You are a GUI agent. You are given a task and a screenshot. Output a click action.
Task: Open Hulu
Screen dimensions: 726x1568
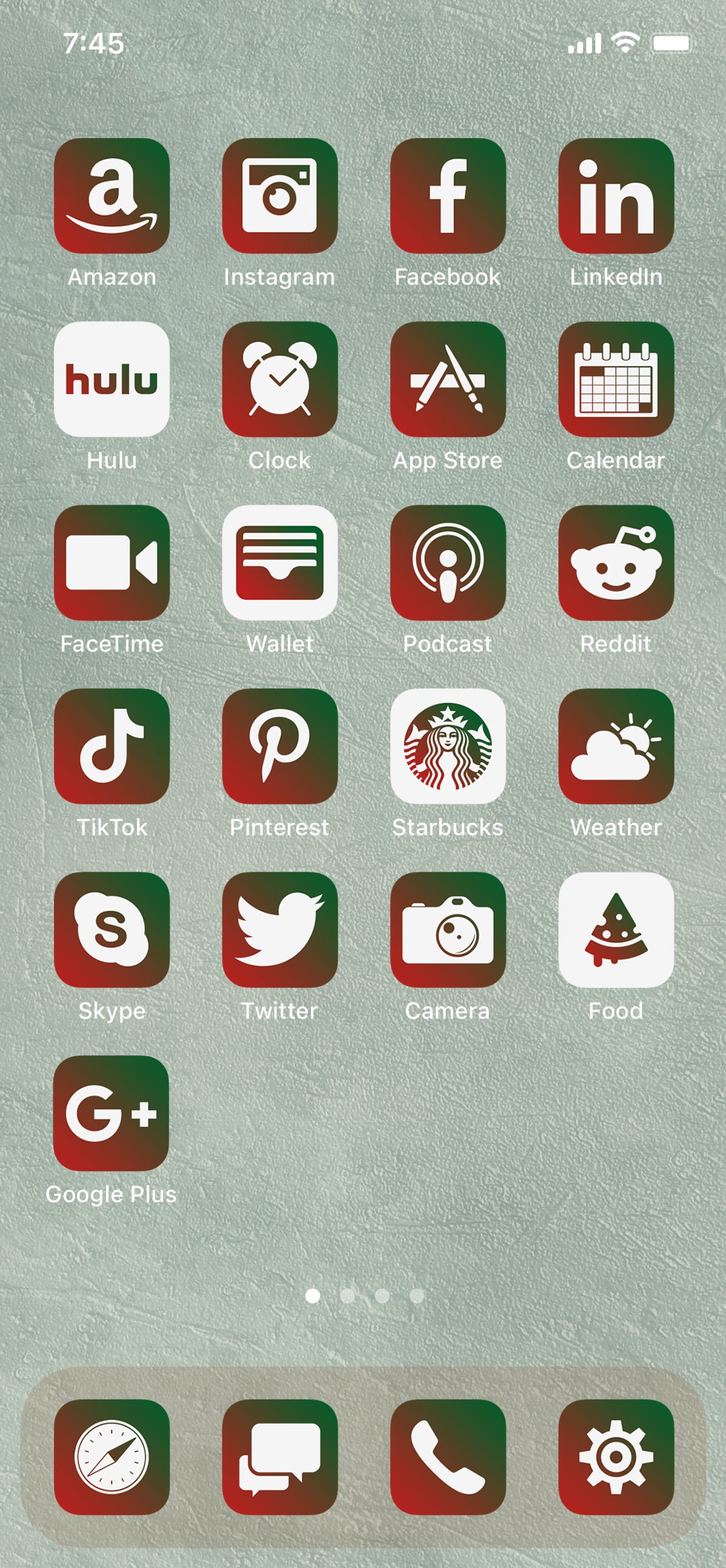click(x=112, y=379)
